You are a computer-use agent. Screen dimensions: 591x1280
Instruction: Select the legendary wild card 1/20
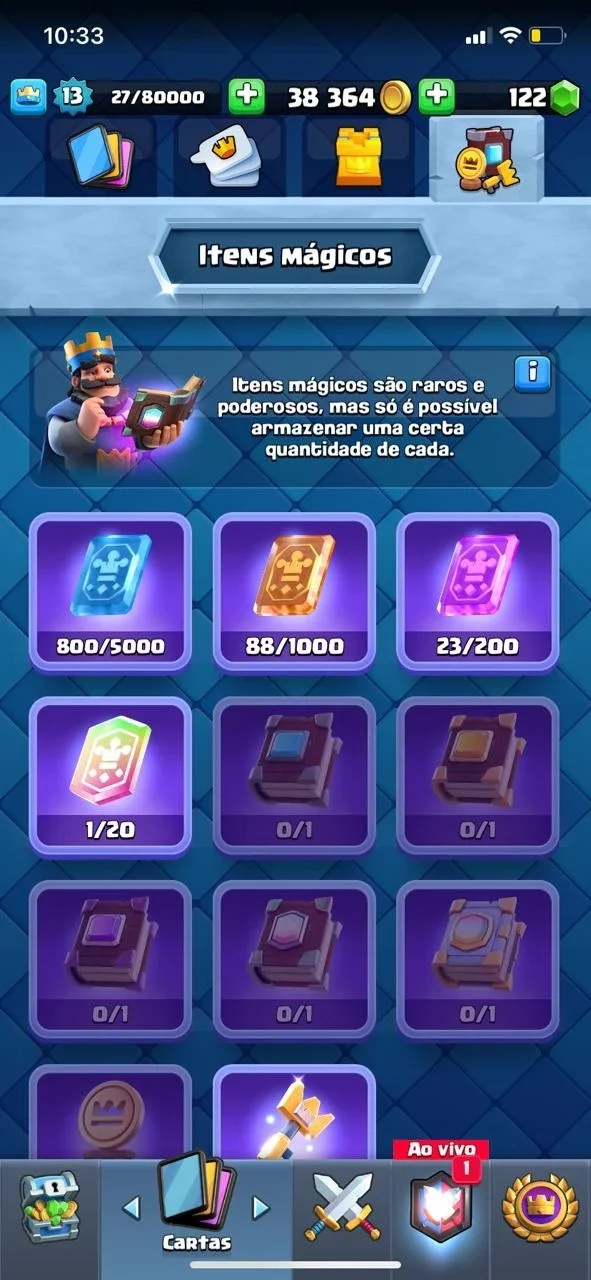[110, 775]
